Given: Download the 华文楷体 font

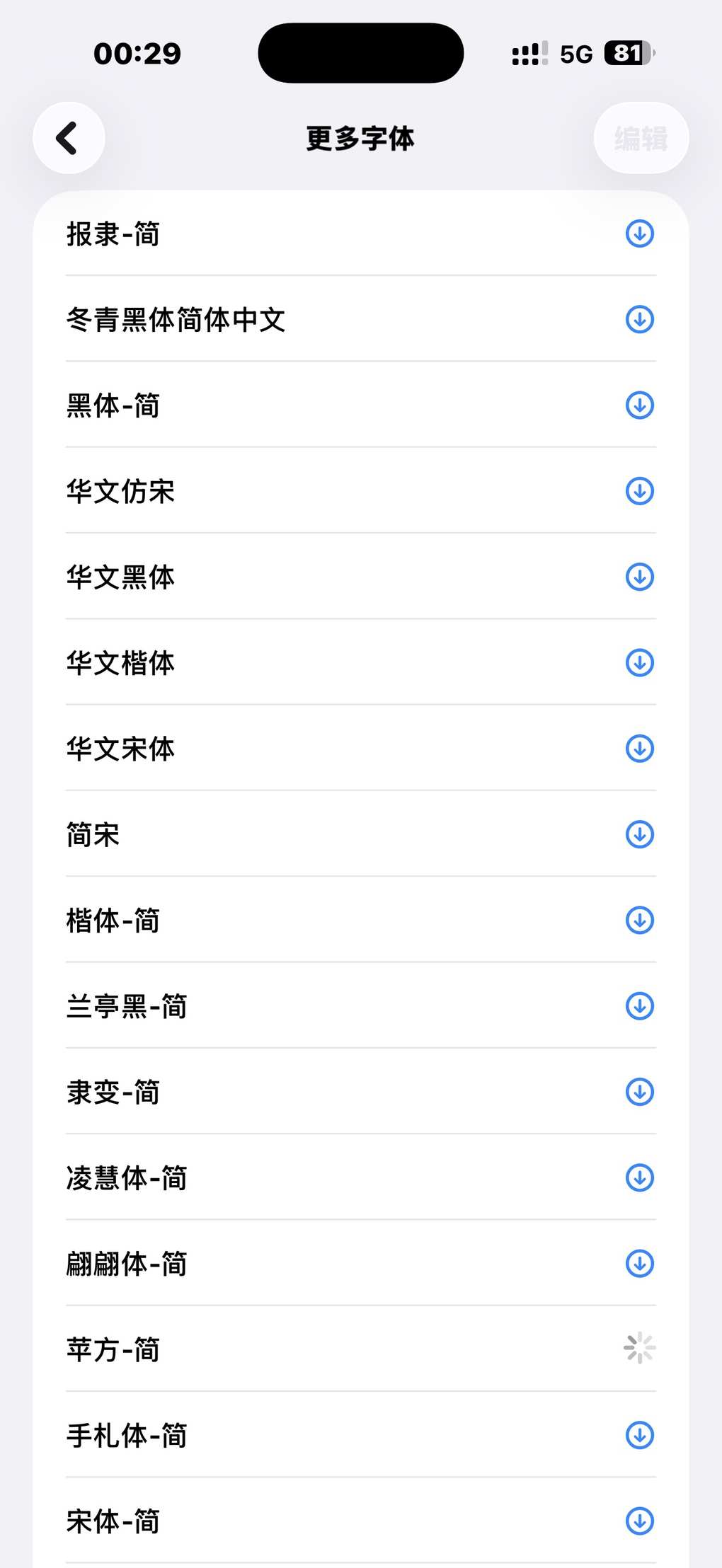Looking at the screenshot, I should [640, 663].
